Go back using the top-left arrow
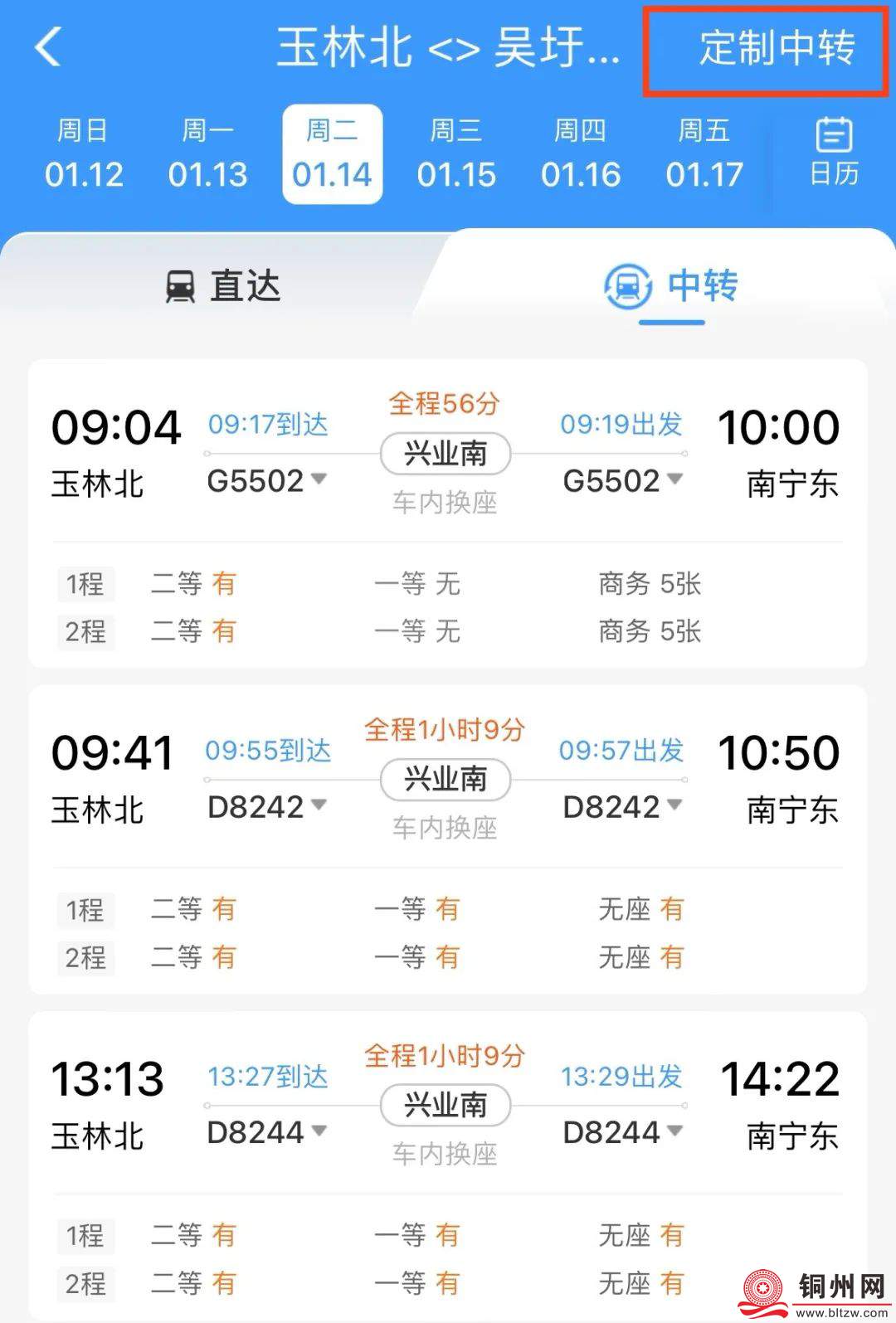This screenshot has height=1323, width=896. (x=49, y=46)
